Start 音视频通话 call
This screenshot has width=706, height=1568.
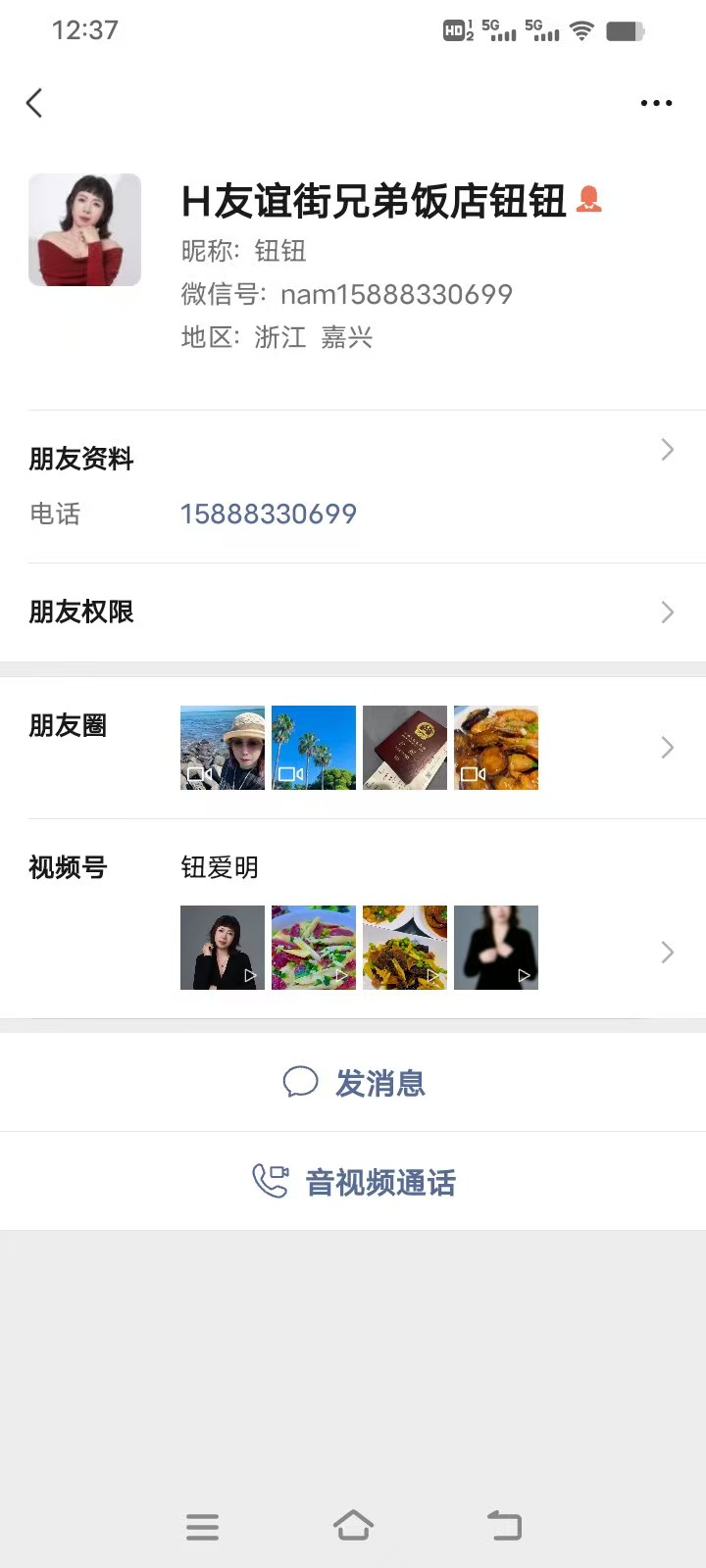pos(353,1182)
